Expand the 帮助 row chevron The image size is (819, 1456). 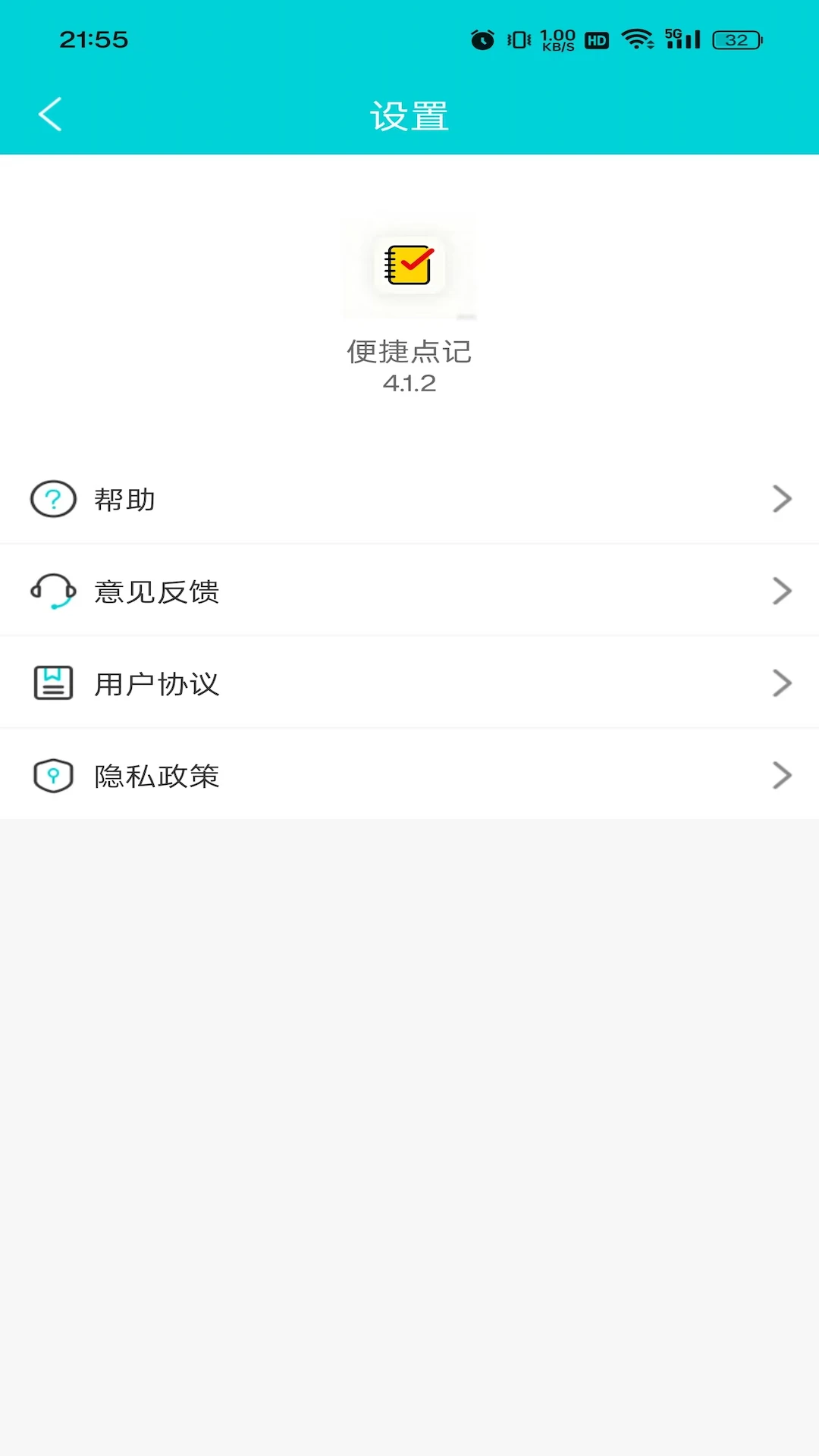point(782,498)
